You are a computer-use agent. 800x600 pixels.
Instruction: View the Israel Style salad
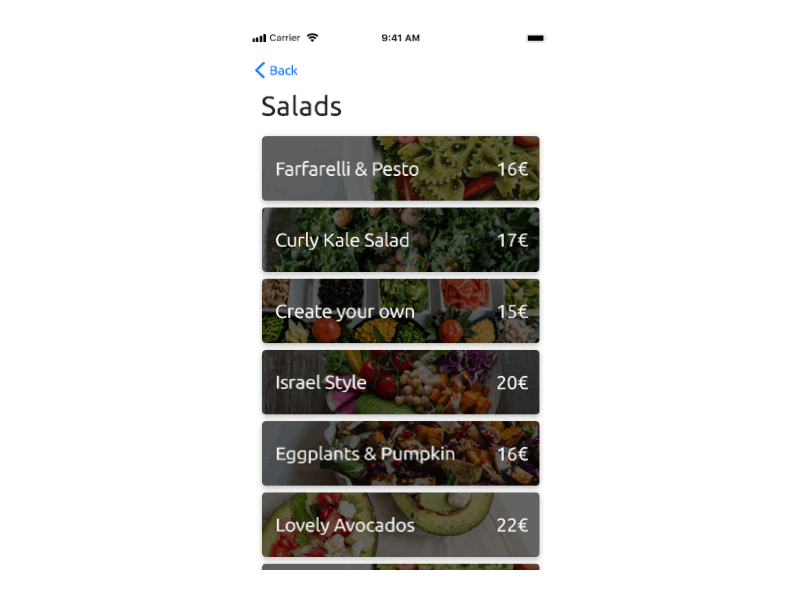(400, 382)
